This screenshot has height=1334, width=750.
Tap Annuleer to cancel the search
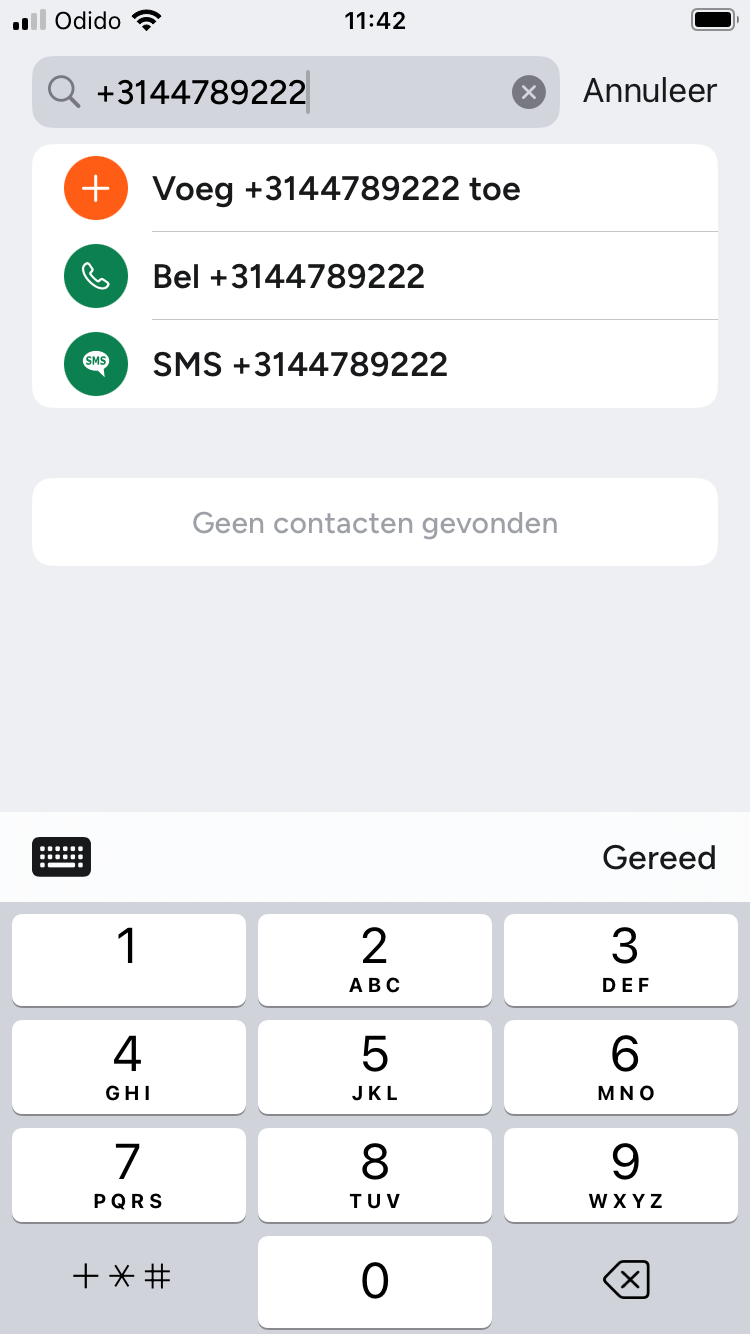(650, 91)
